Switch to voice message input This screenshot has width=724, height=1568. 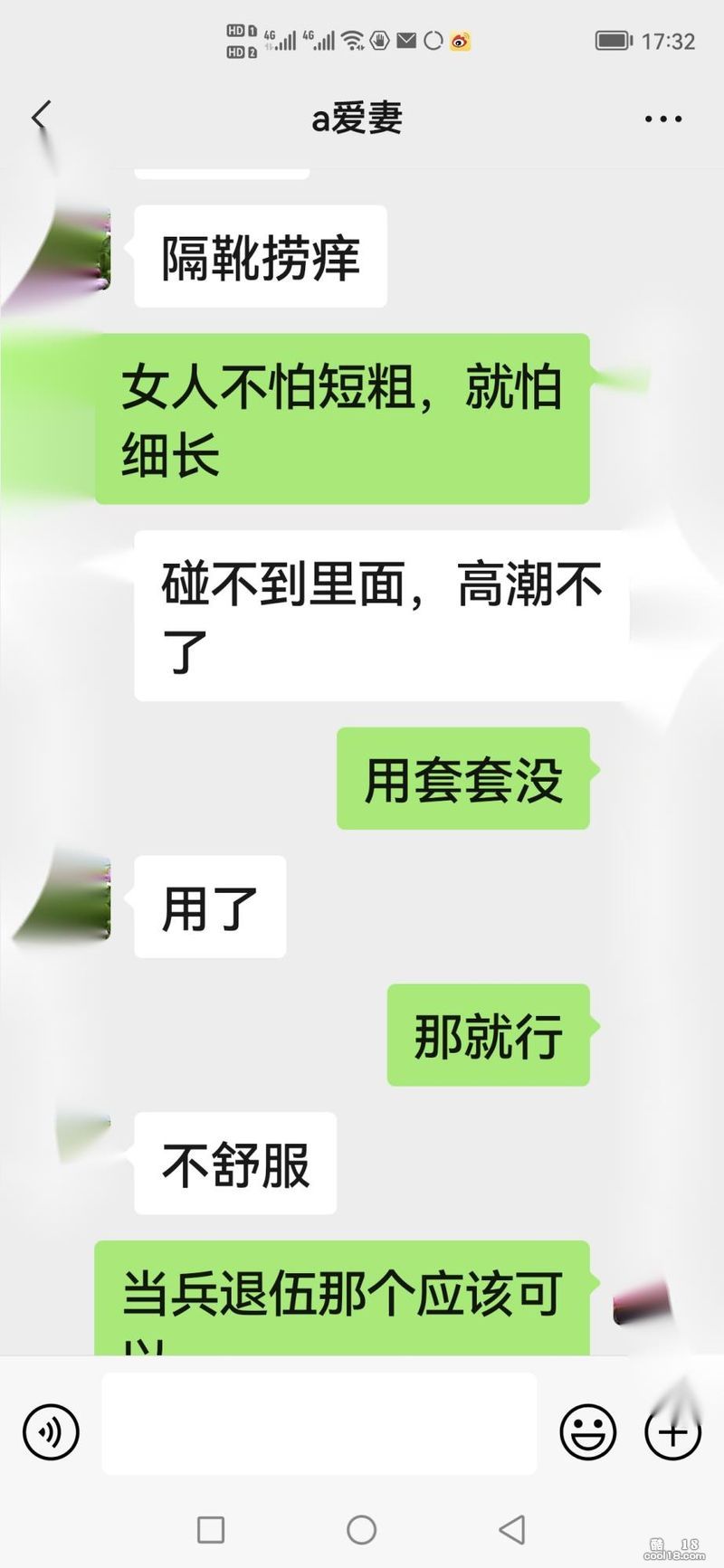click(51, 1432)
